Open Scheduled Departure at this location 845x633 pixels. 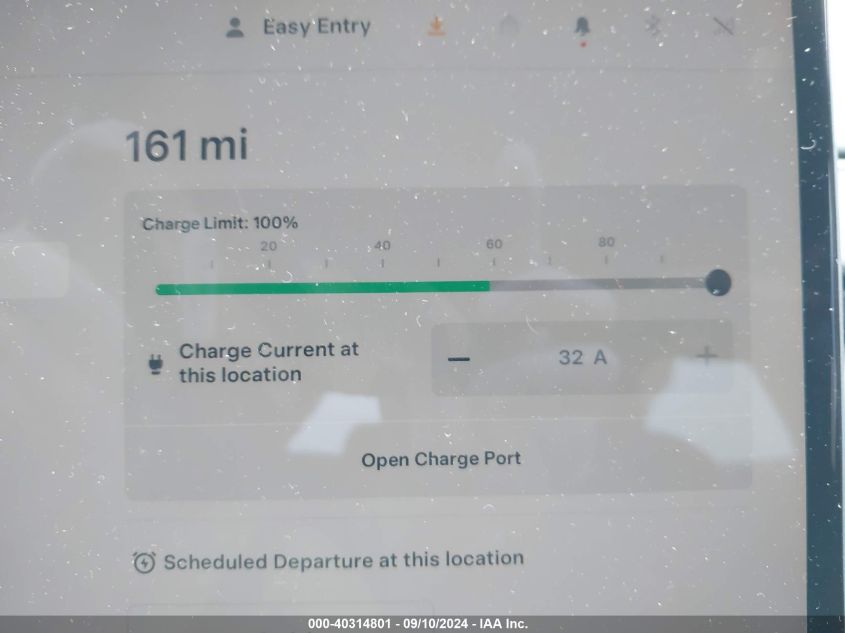coord(328,560)
